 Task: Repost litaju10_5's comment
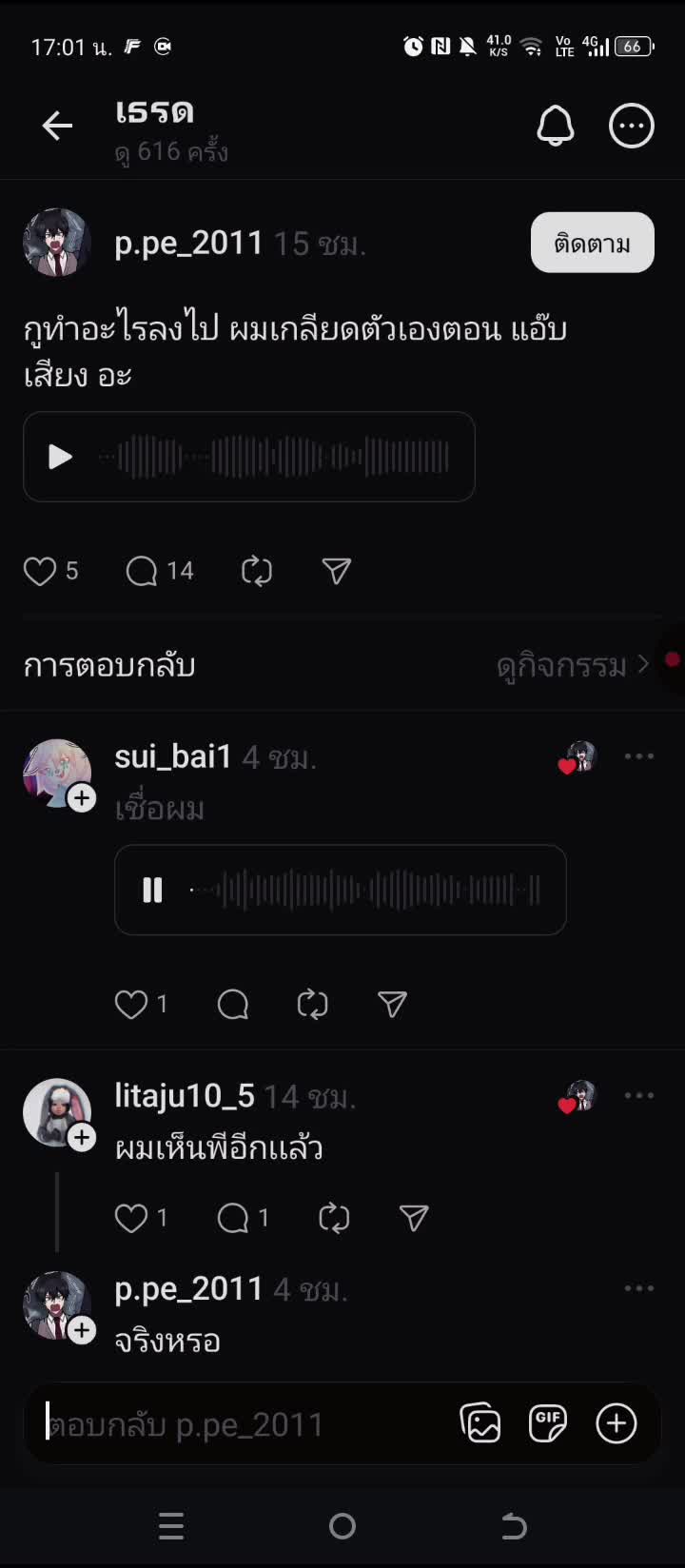point(334,1218)
